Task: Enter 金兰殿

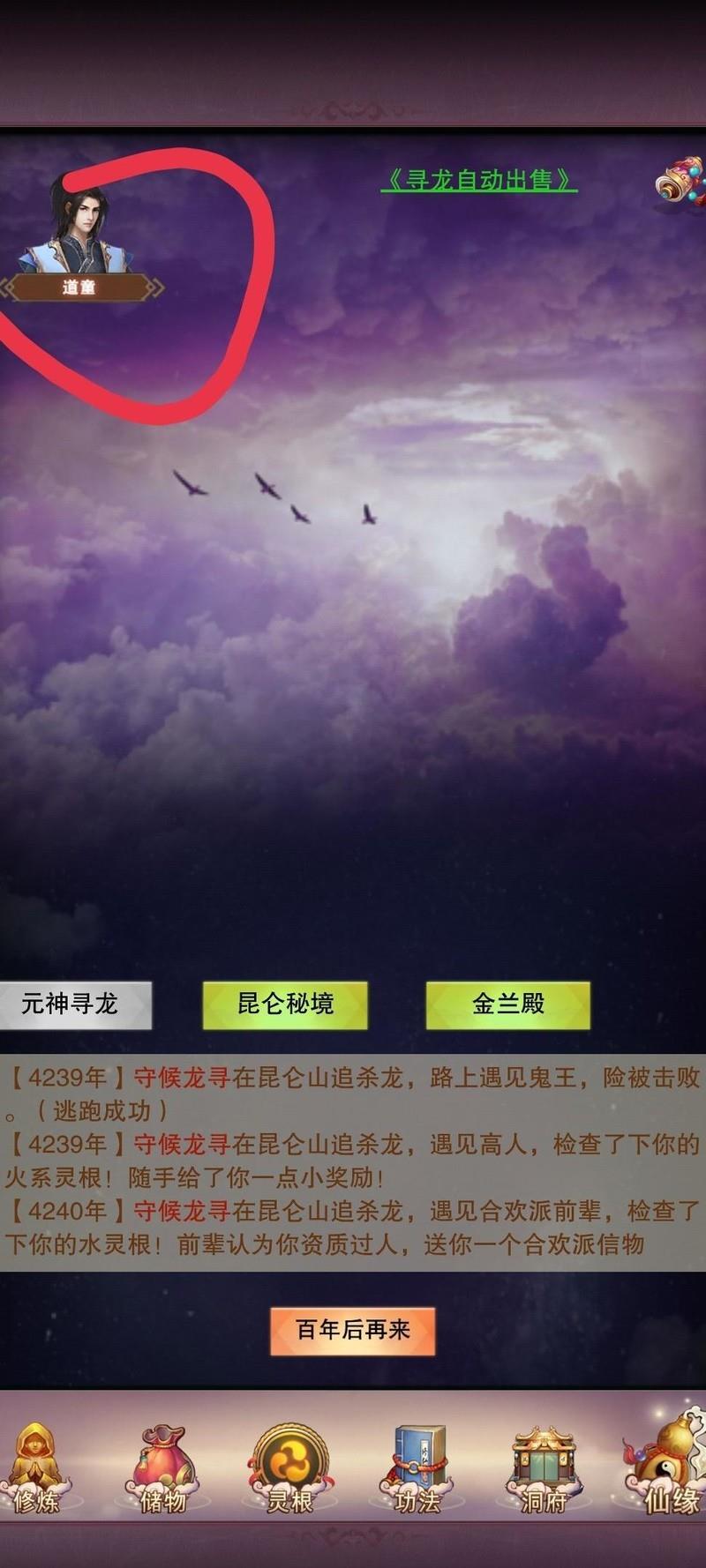Action: 508,1004
